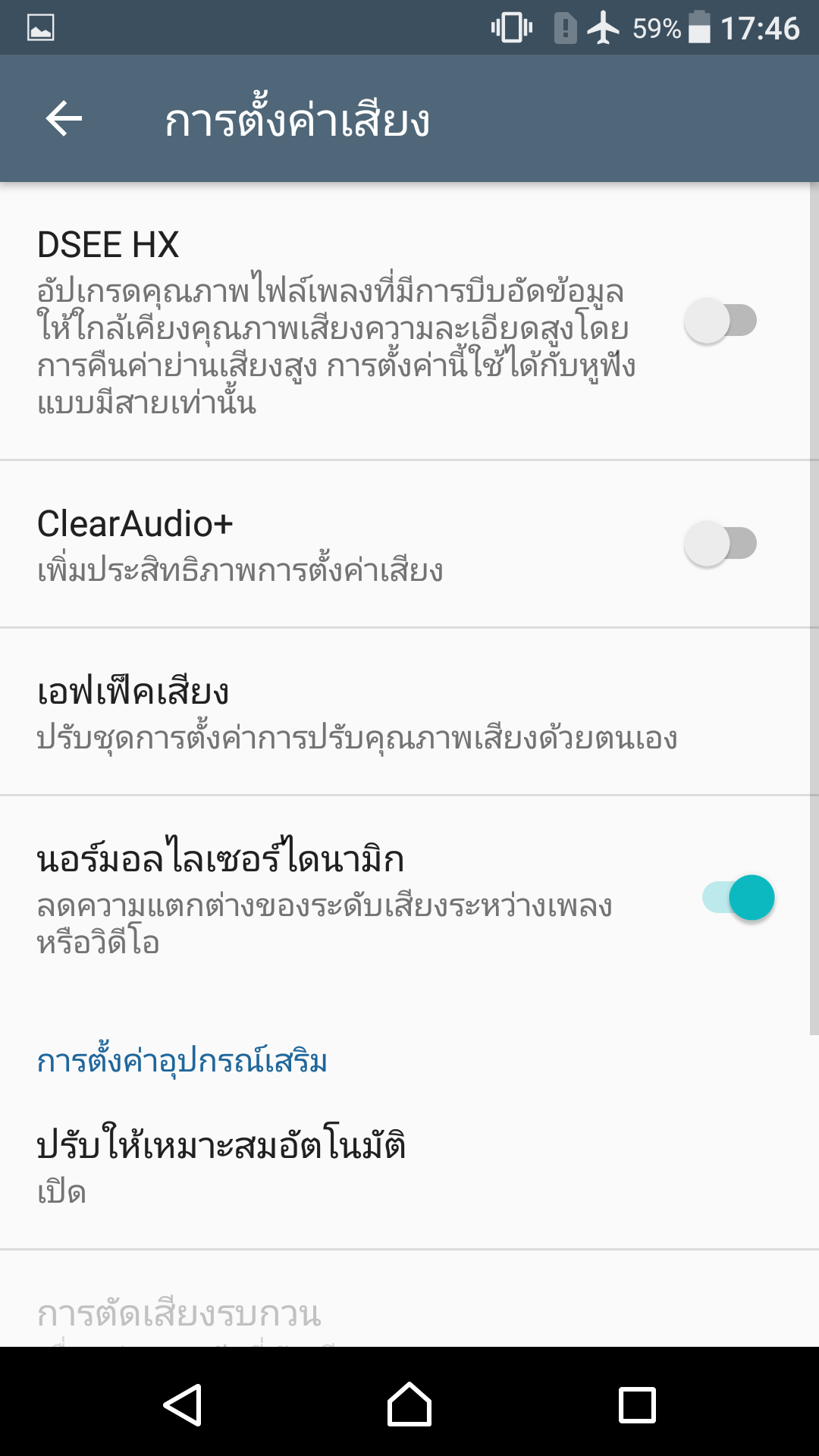Tap the system home button
Viewport: 819px width, 1456px height.
[x=409, y=1404]
